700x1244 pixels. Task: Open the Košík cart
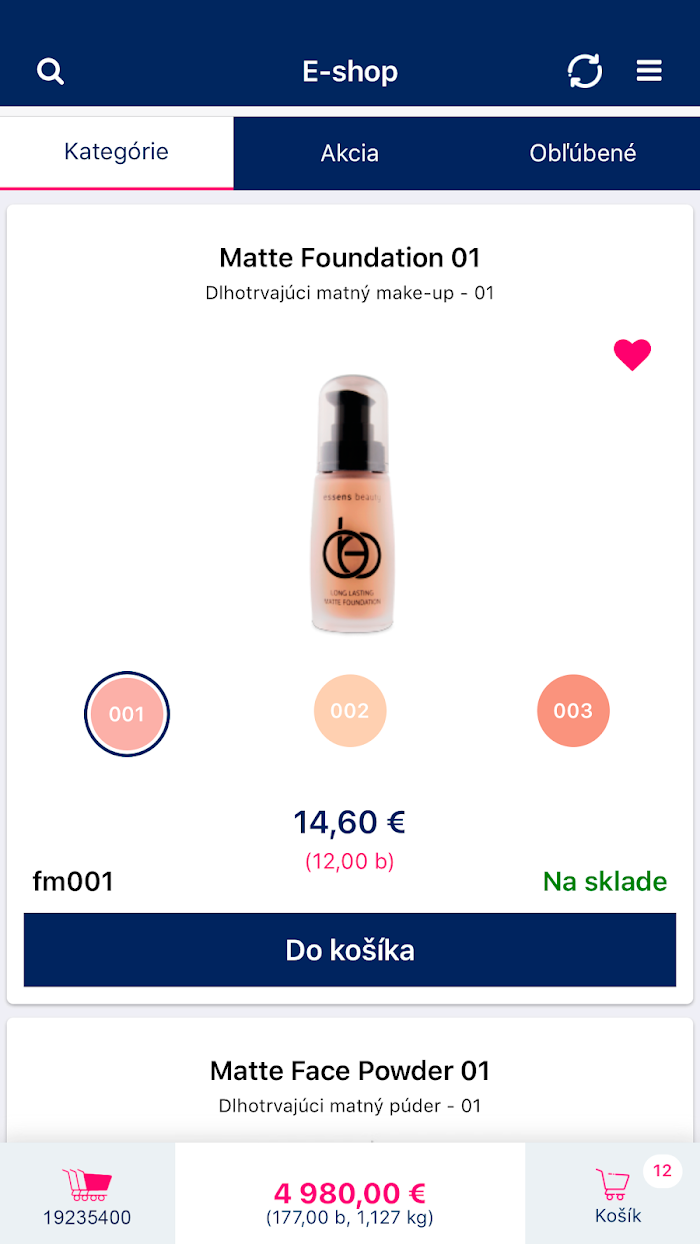(618, 1195)
